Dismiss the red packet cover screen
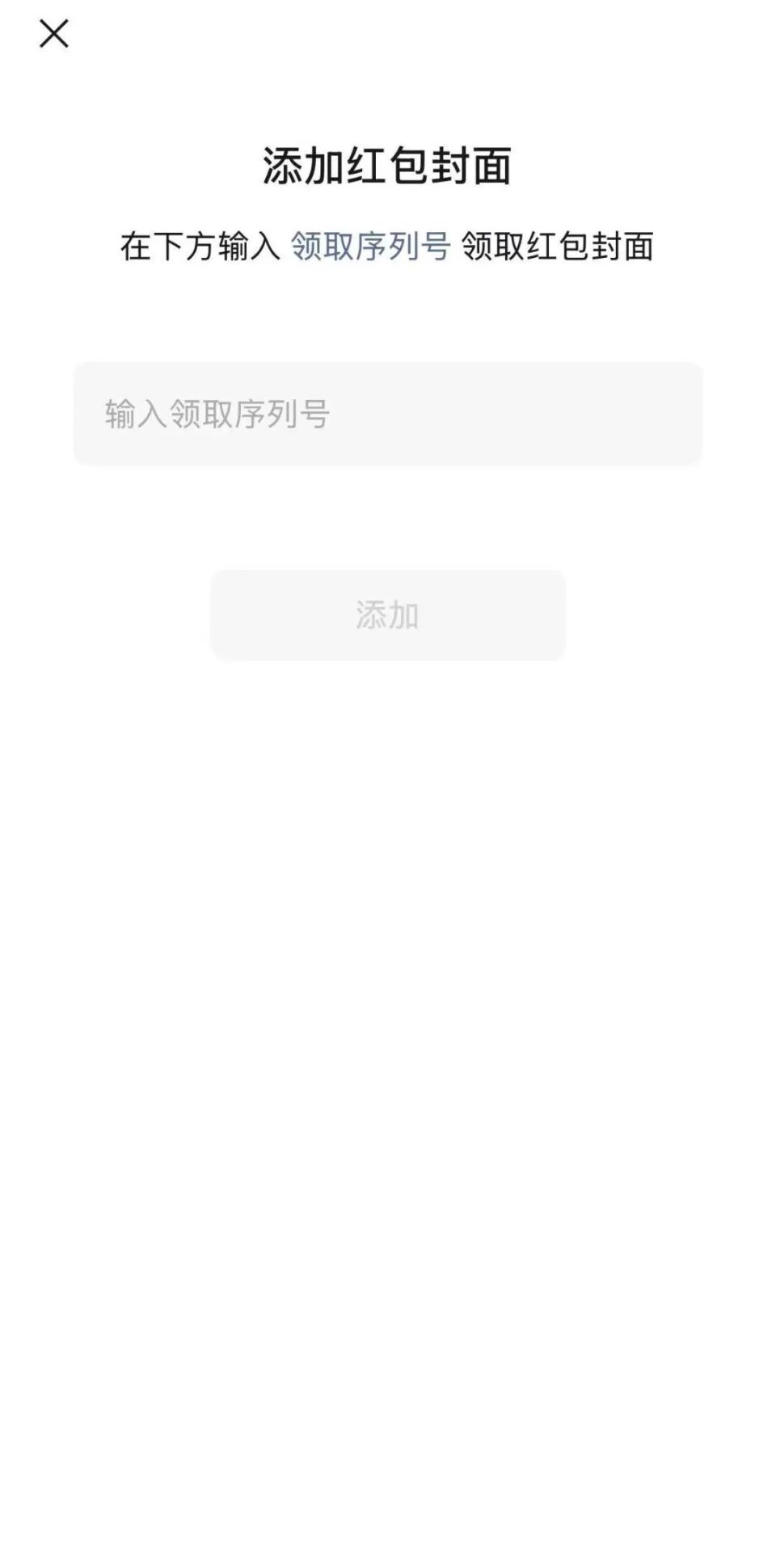This screenshot has width=776, height=1568. [55, 34]
